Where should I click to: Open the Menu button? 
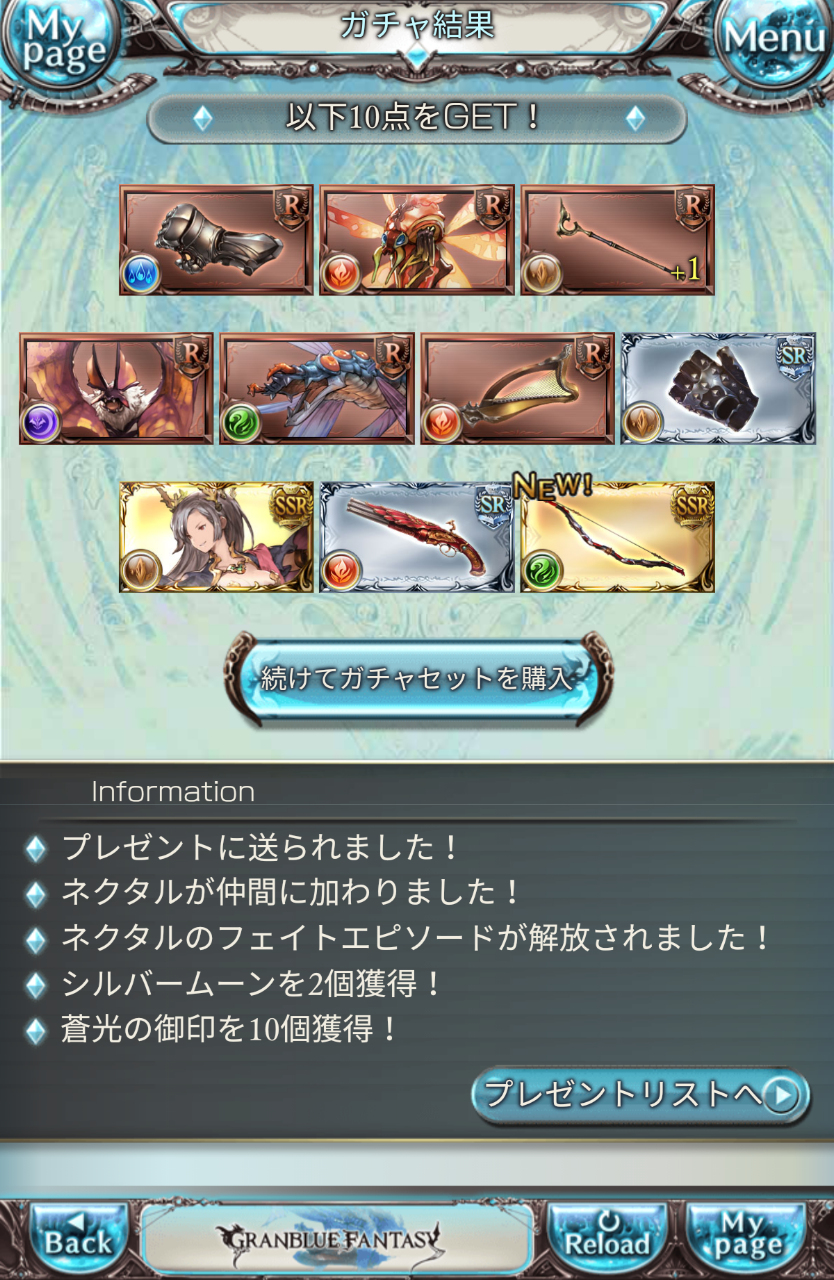click(x=775, y=40)
